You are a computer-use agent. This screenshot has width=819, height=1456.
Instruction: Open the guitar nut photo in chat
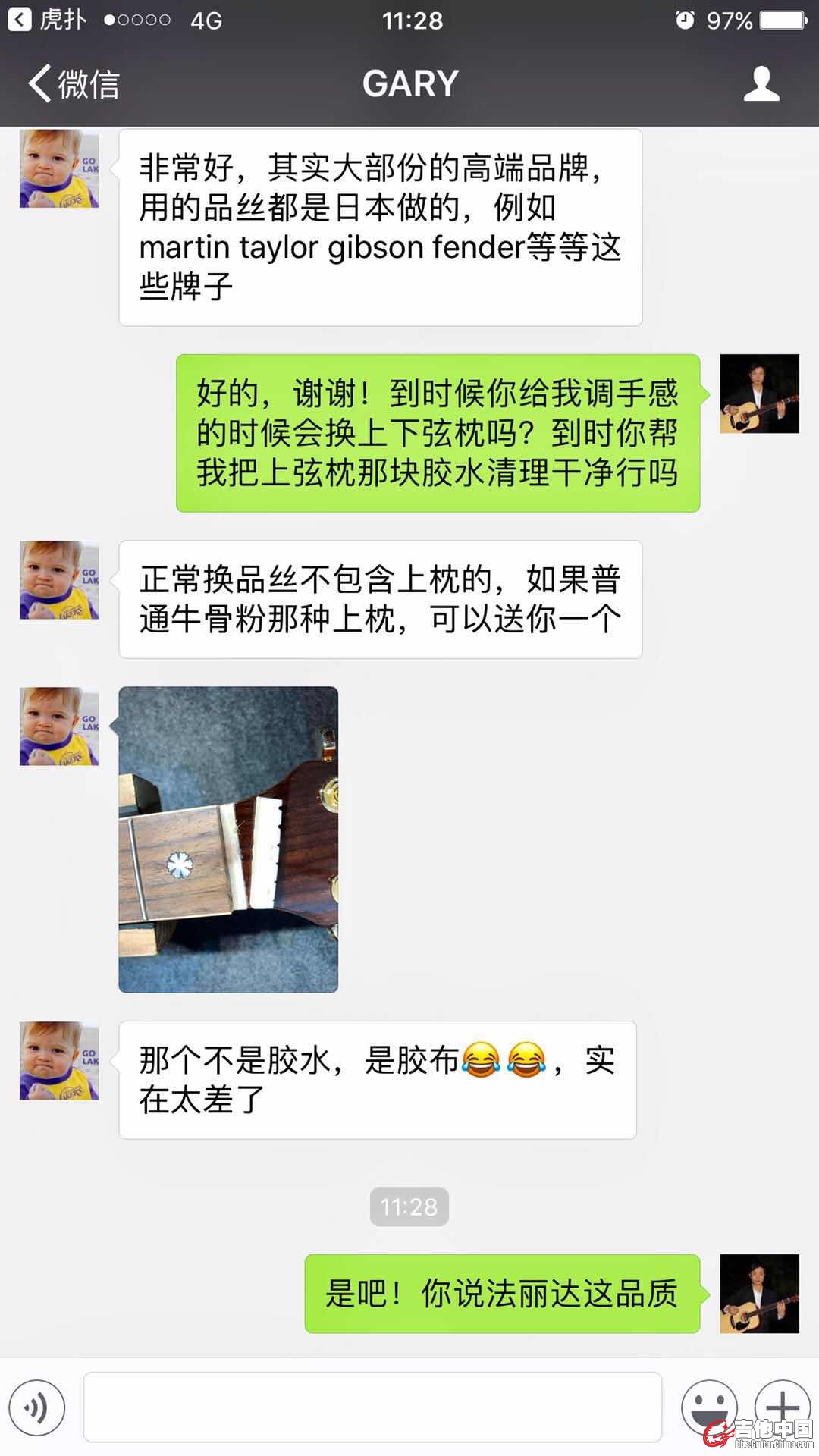click(x=228, y=839)
